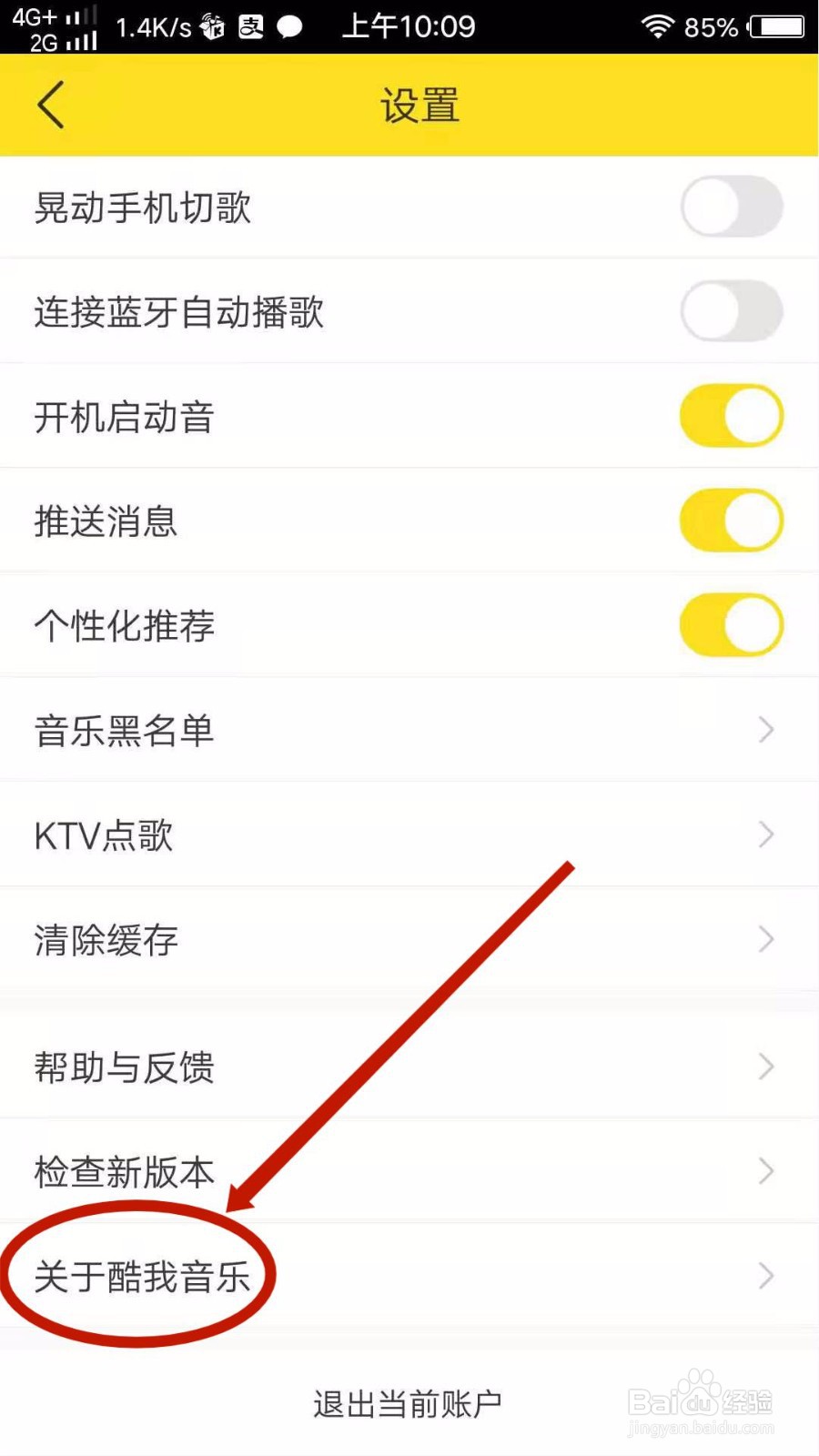Viewport: 819px width, 1456px height.
Task: Tap the back arrow to leave Settings
Action: tap(50, 105)
